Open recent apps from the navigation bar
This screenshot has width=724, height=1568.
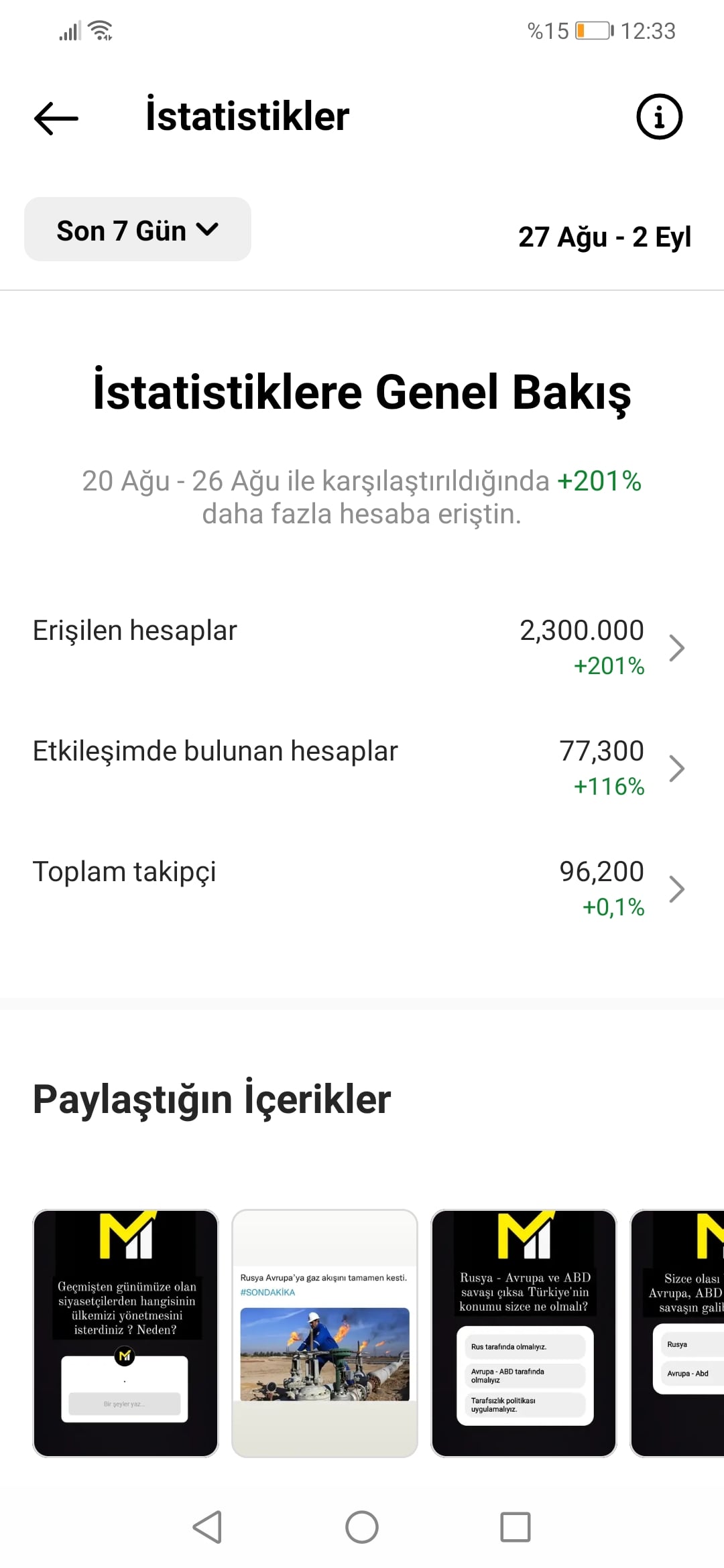(516, 1527)
